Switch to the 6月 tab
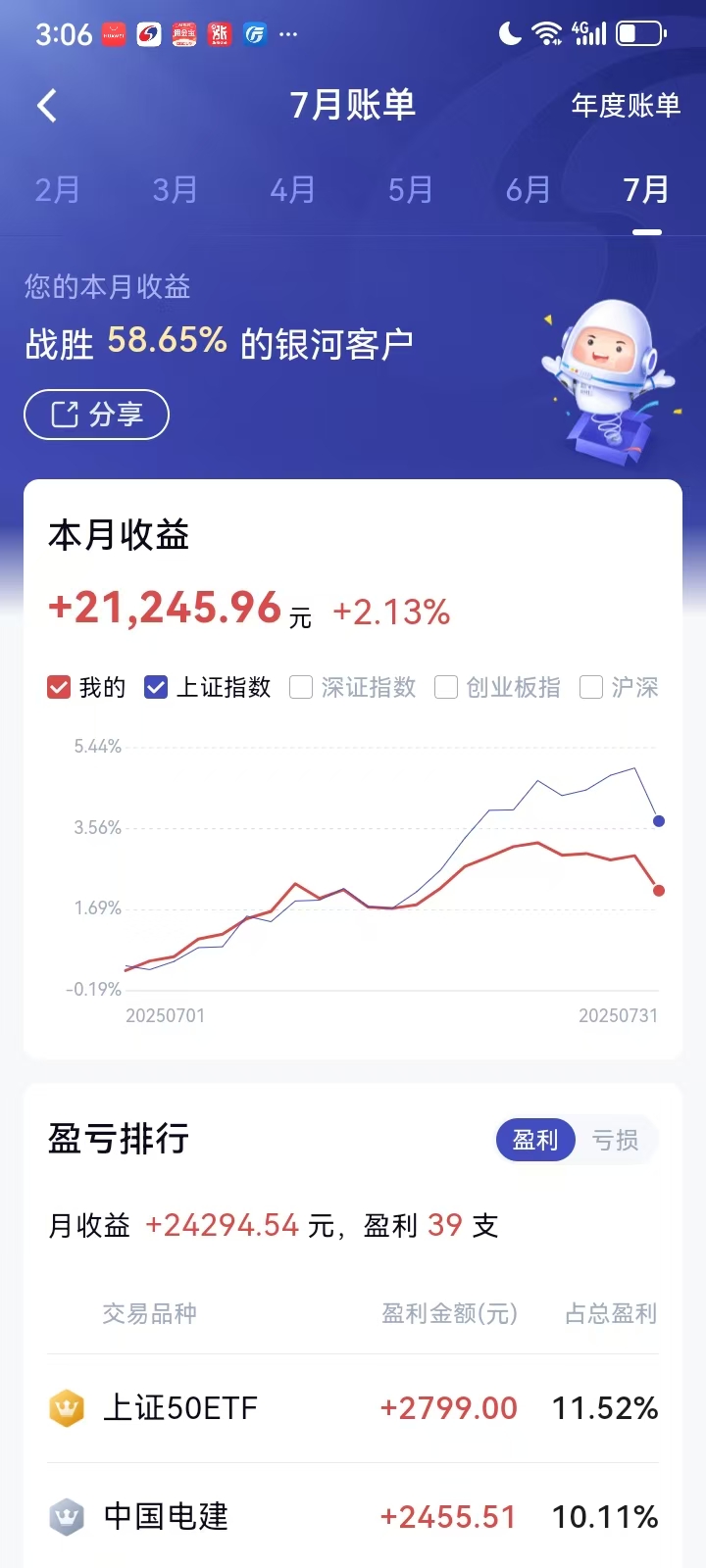706x1568 pixels. 528,189
